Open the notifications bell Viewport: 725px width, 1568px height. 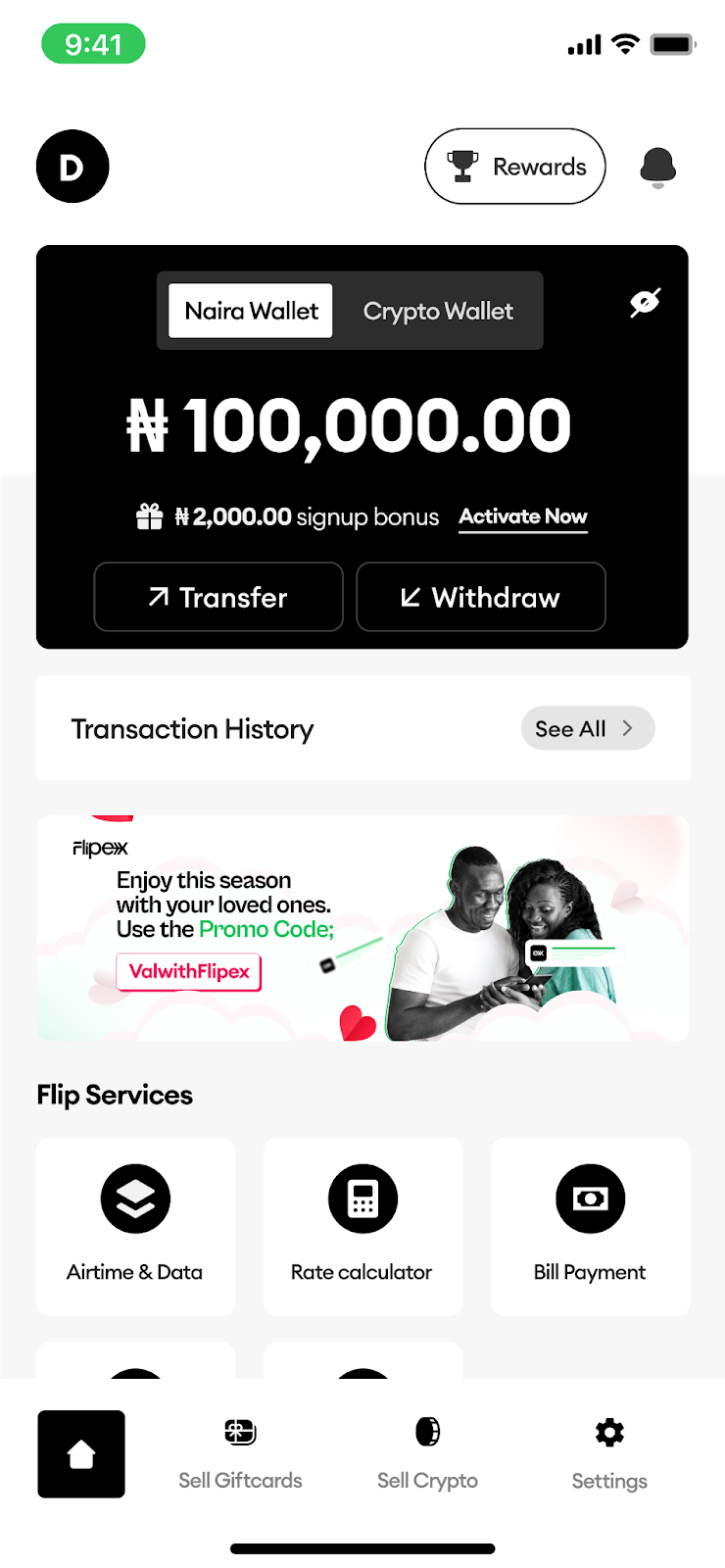[657, 168]
